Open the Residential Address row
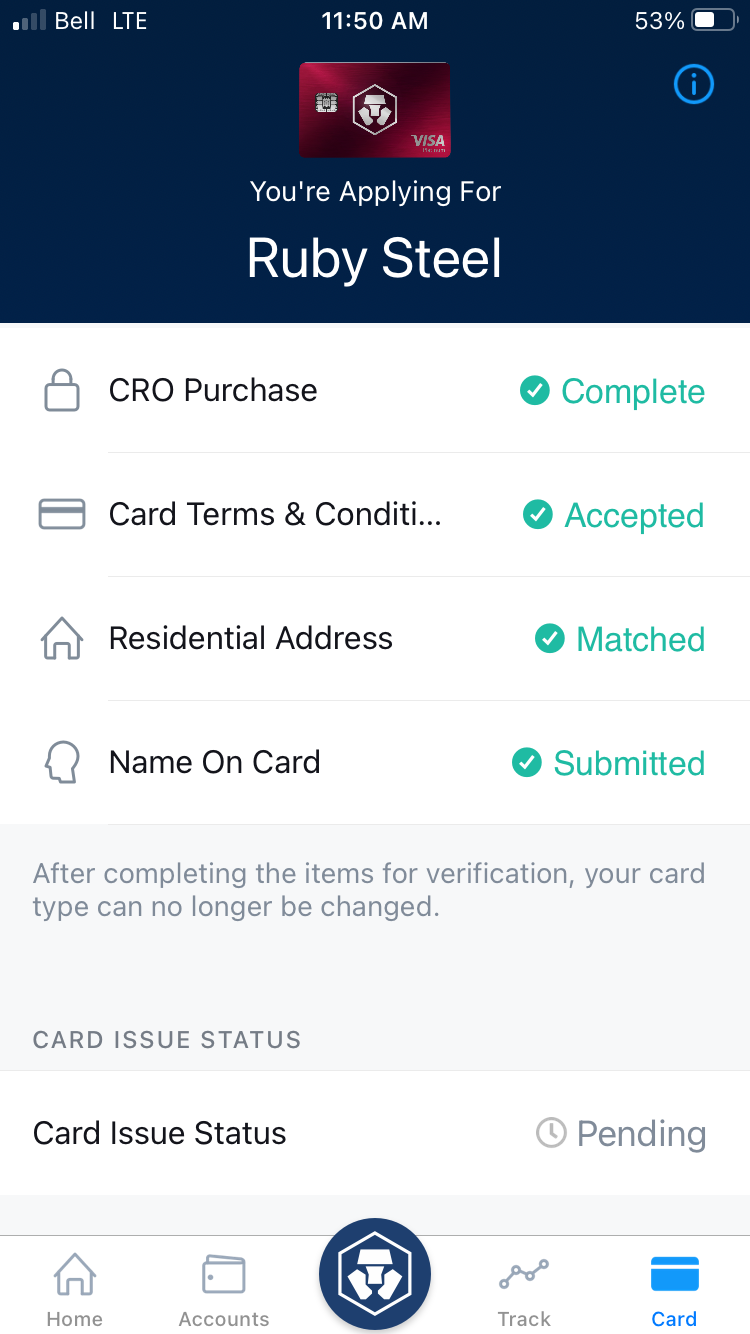 point(375,638)
